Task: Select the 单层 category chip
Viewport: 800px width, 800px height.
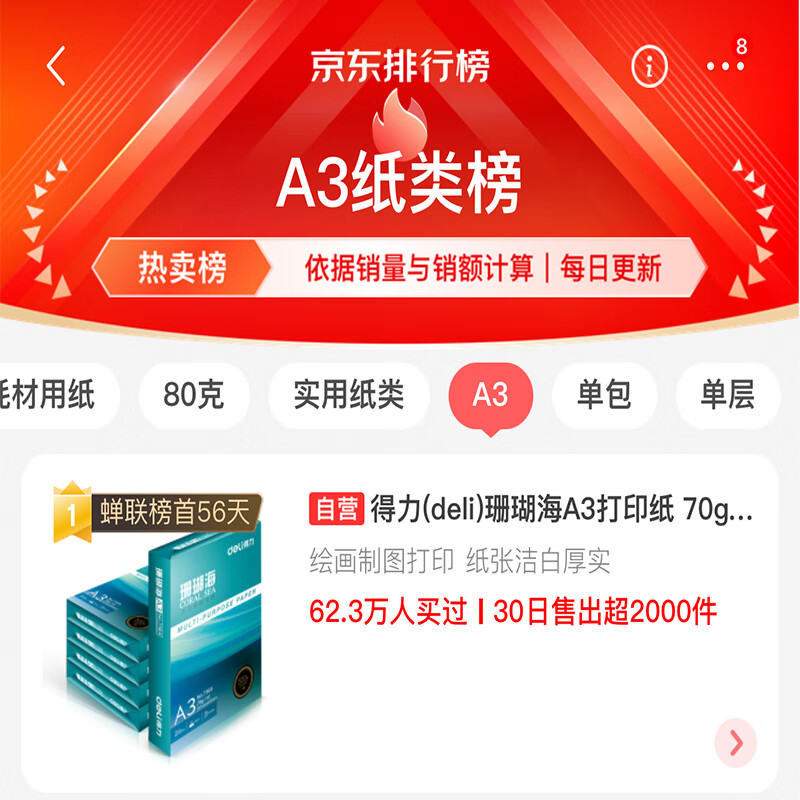Action: click(728, 395)
